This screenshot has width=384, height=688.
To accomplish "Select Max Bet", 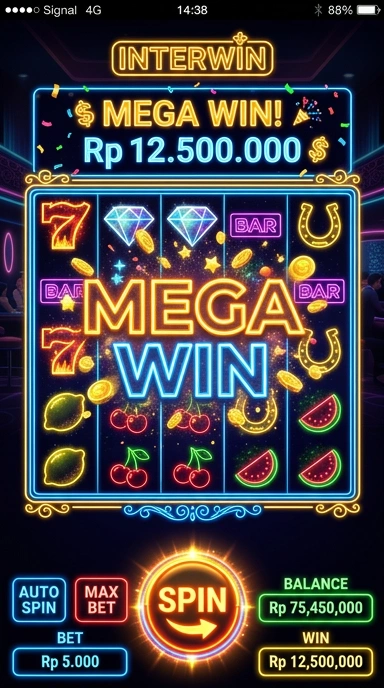I will 101,600.
